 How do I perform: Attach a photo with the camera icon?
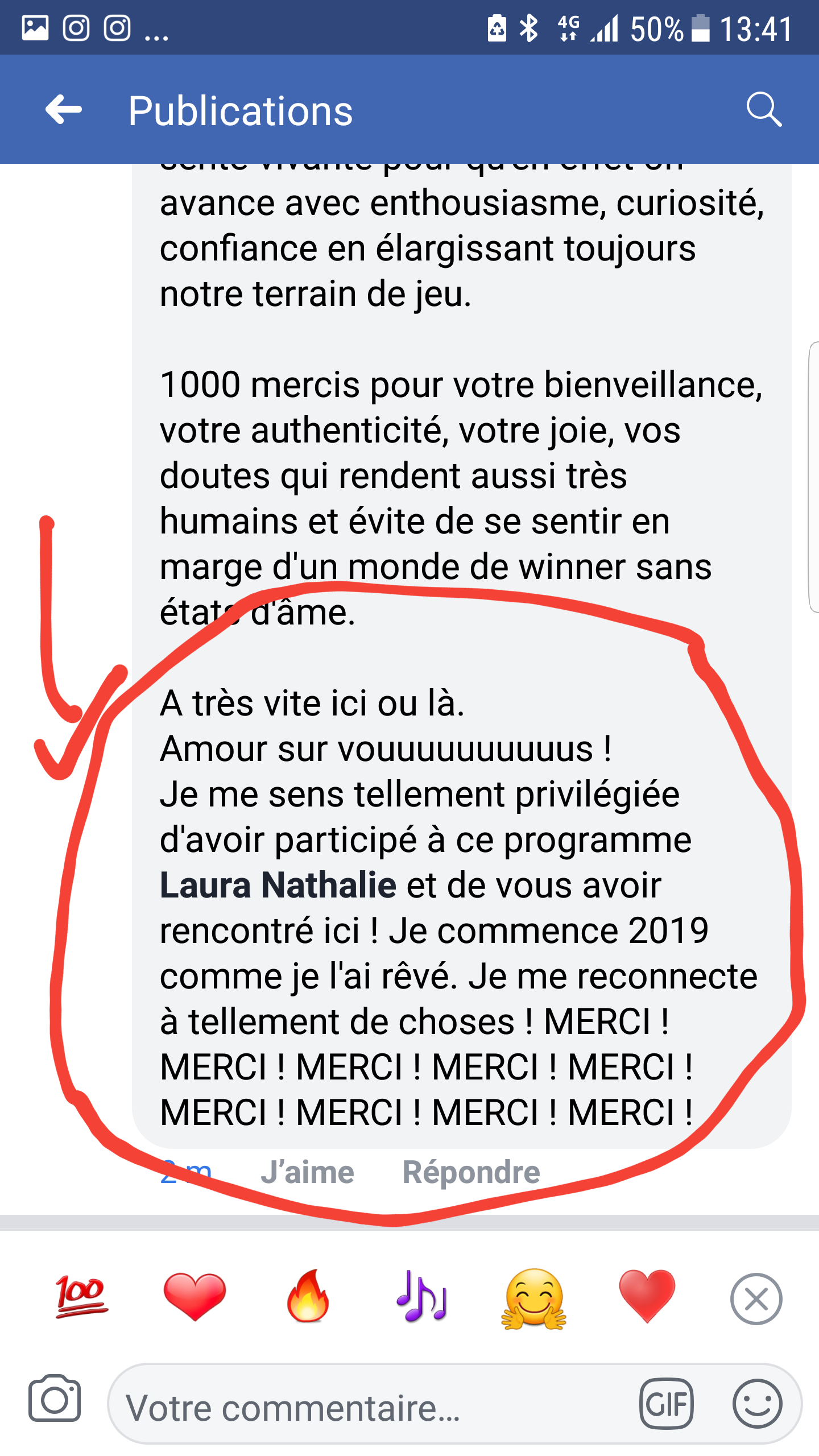click(55, 1400)
